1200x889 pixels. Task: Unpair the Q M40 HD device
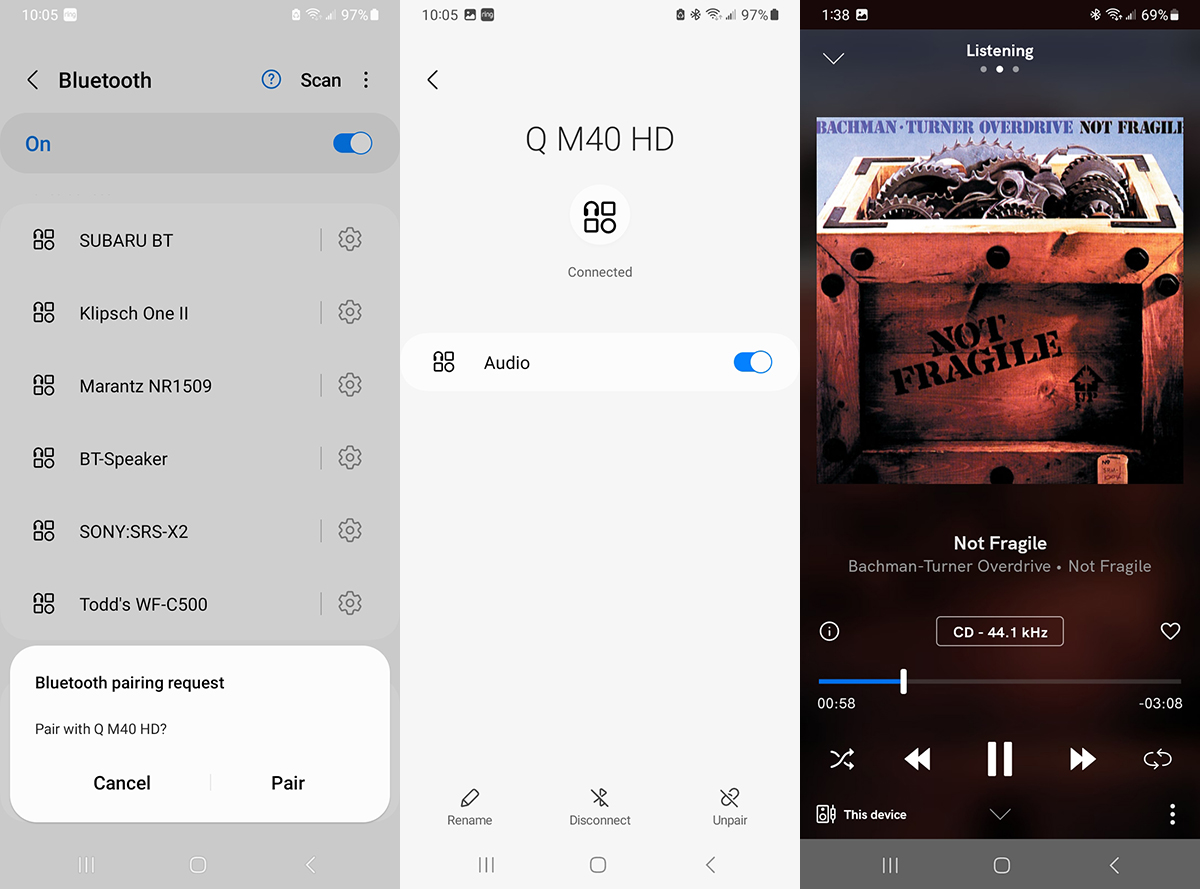pyautogui.click(x=730, y=806)
